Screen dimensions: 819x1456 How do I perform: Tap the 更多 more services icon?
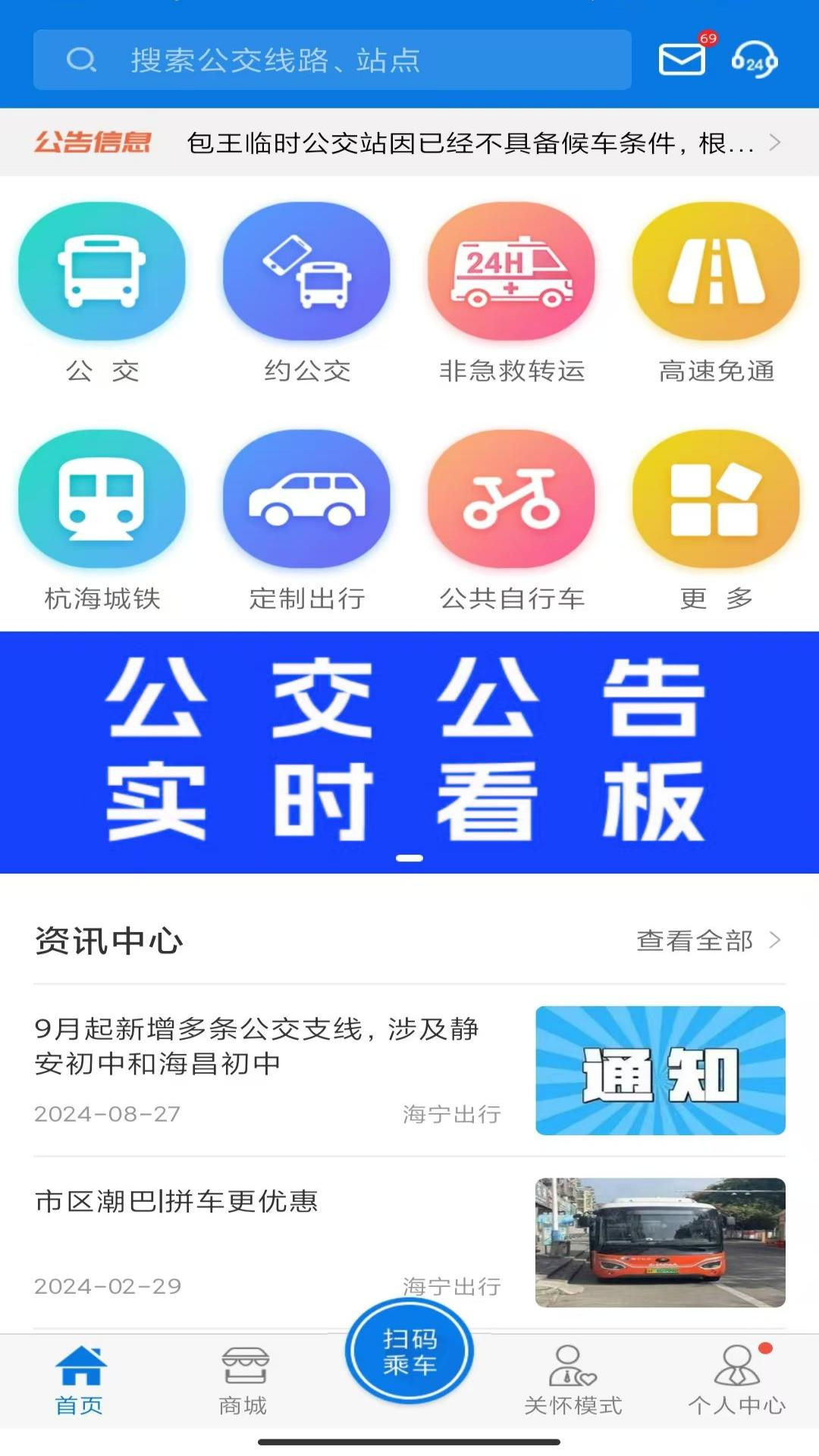[x=717, y=500]
